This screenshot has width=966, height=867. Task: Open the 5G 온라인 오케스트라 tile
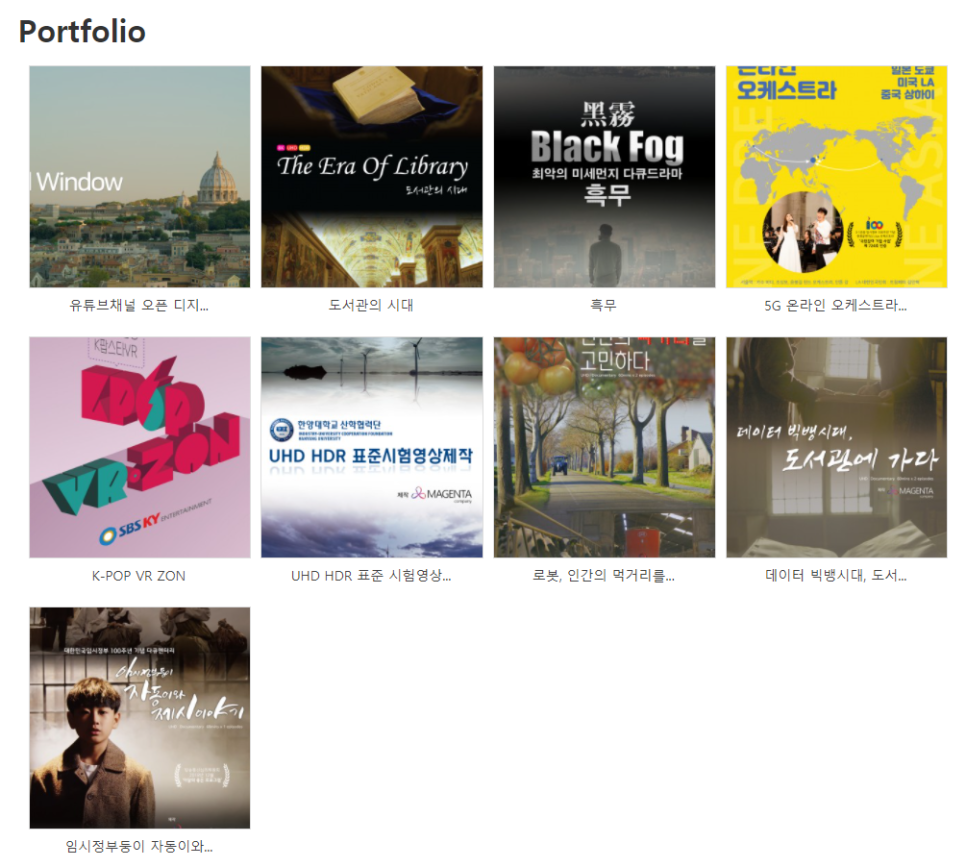coord(836,177)
